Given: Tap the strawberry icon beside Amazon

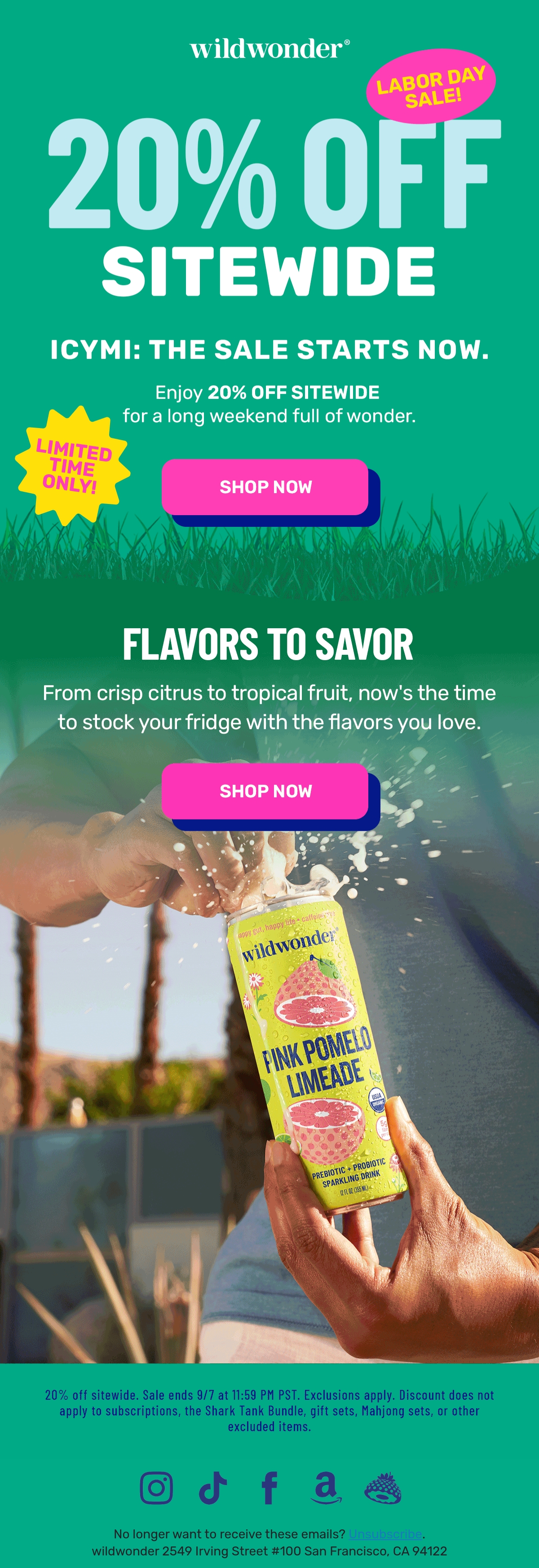Looking at the screenshot, I should click(383, 1488).
